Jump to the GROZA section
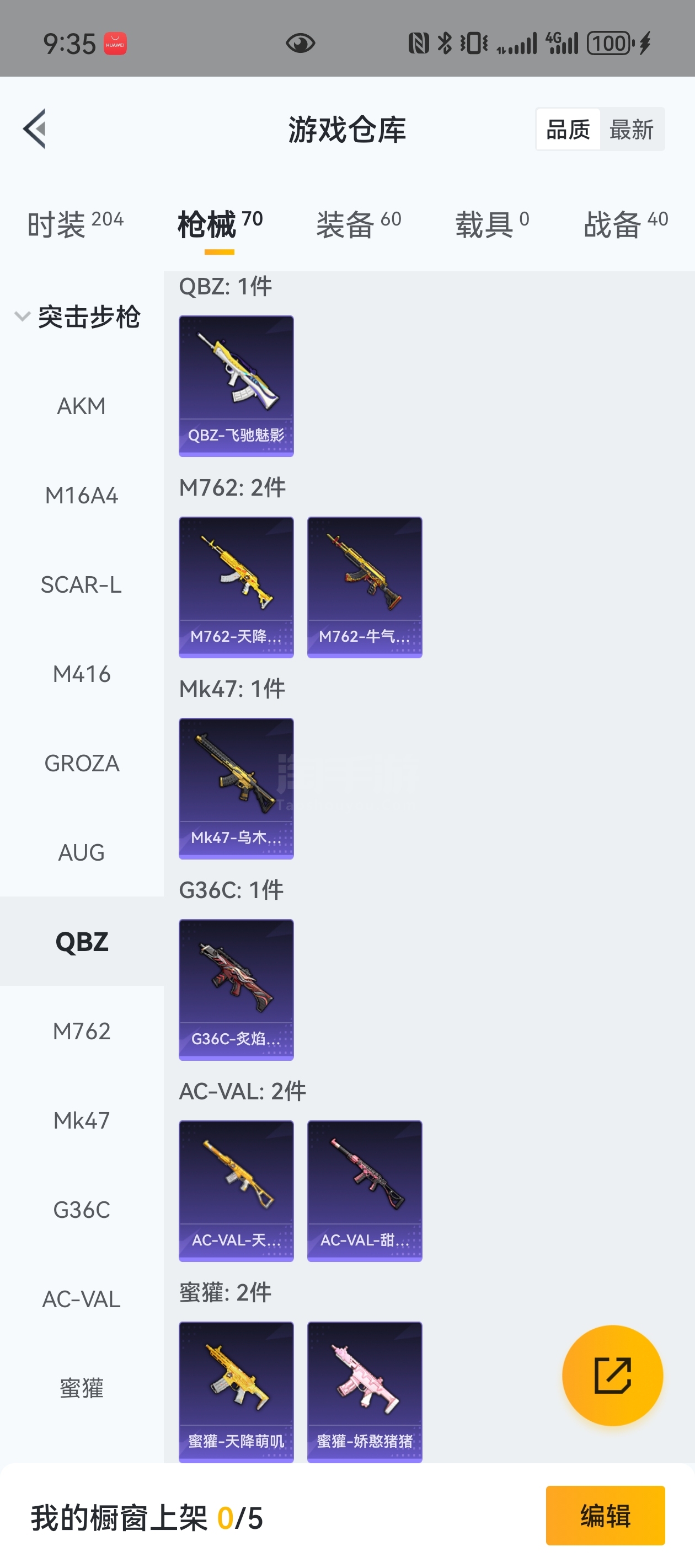The image size is (695, 1568). 82,763
